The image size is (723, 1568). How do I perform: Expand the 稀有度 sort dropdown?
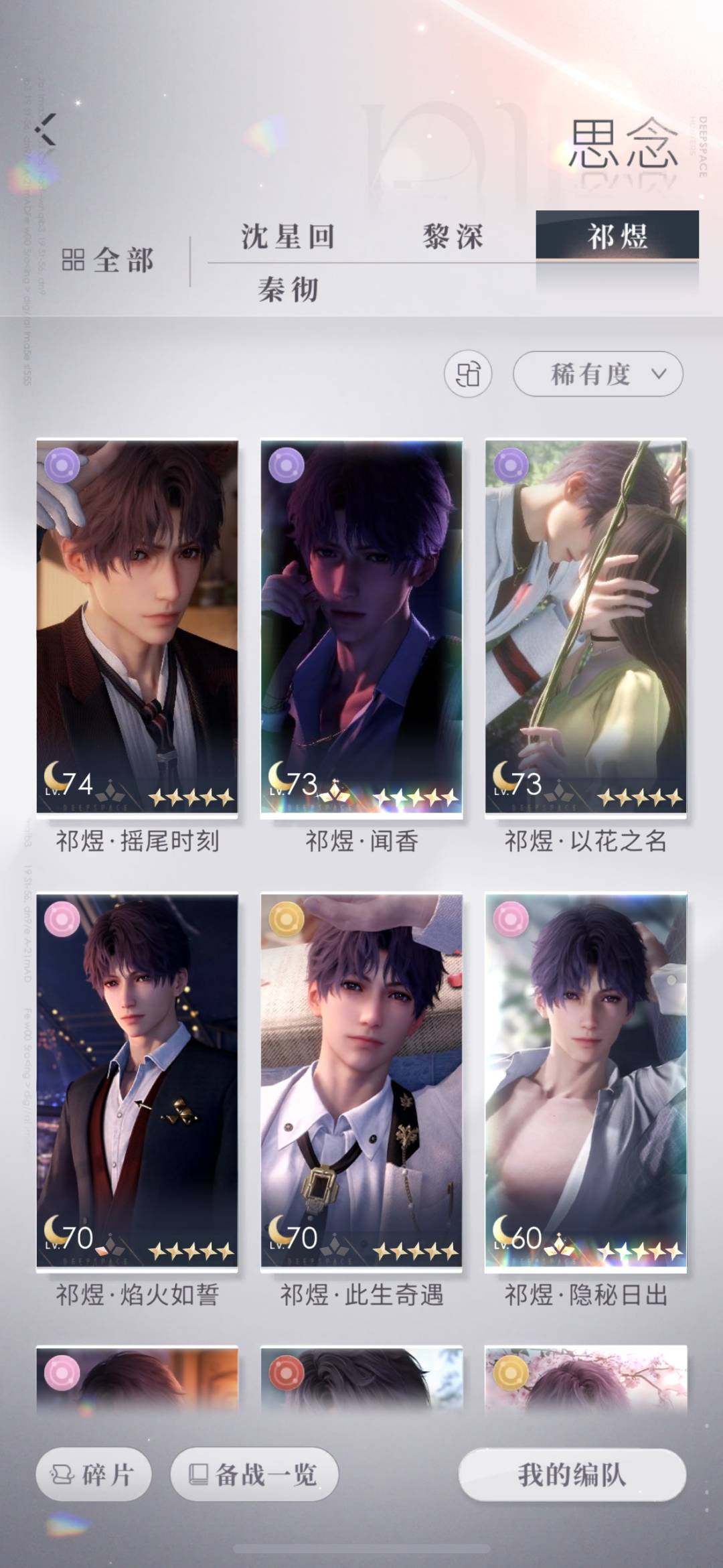point(597,374)
